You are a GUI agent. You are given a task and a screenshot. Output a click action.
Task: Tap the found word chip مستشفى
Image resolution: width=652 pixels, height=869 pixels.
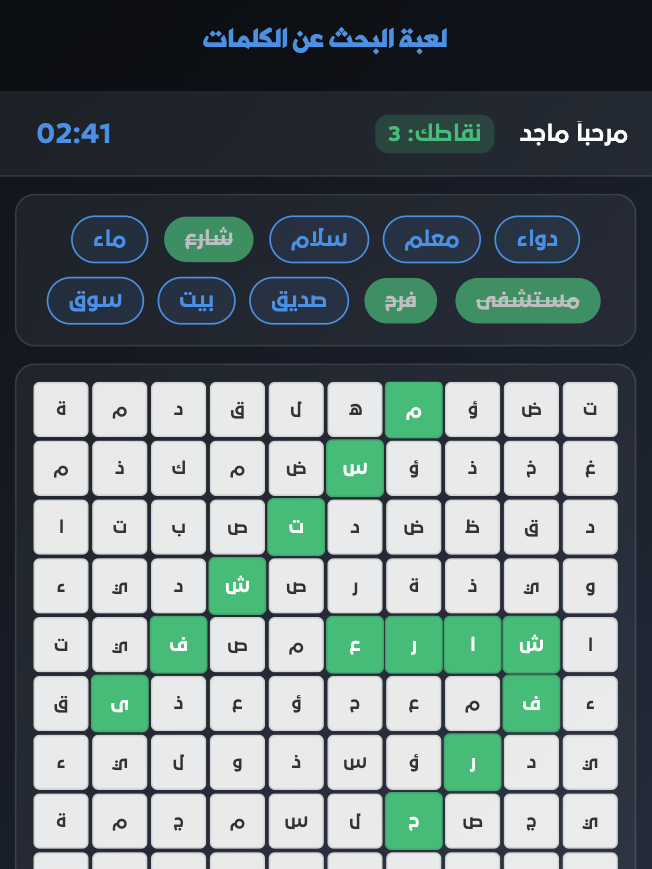coord(527,301)
